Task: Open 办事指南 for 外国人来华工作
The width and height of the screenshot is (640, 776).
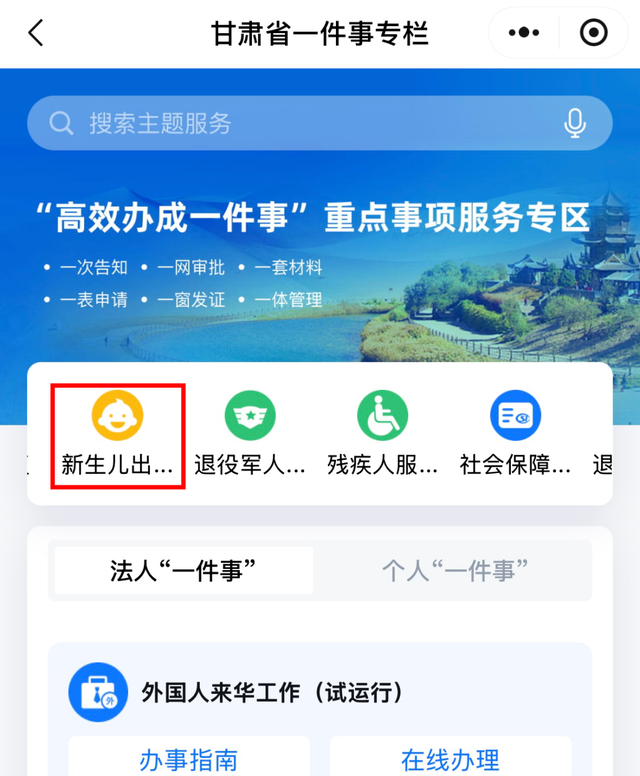Action: (189, 759)
